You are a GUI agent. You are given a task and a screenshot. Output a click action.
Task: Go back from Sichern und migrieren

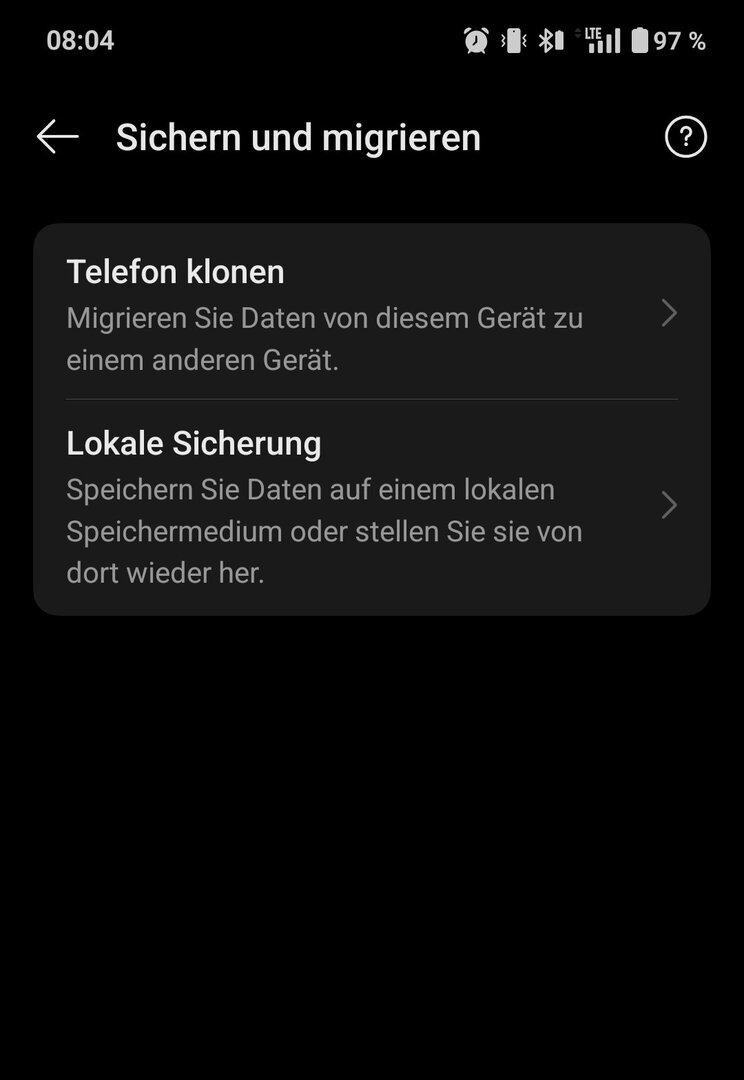tap(57, 137)
